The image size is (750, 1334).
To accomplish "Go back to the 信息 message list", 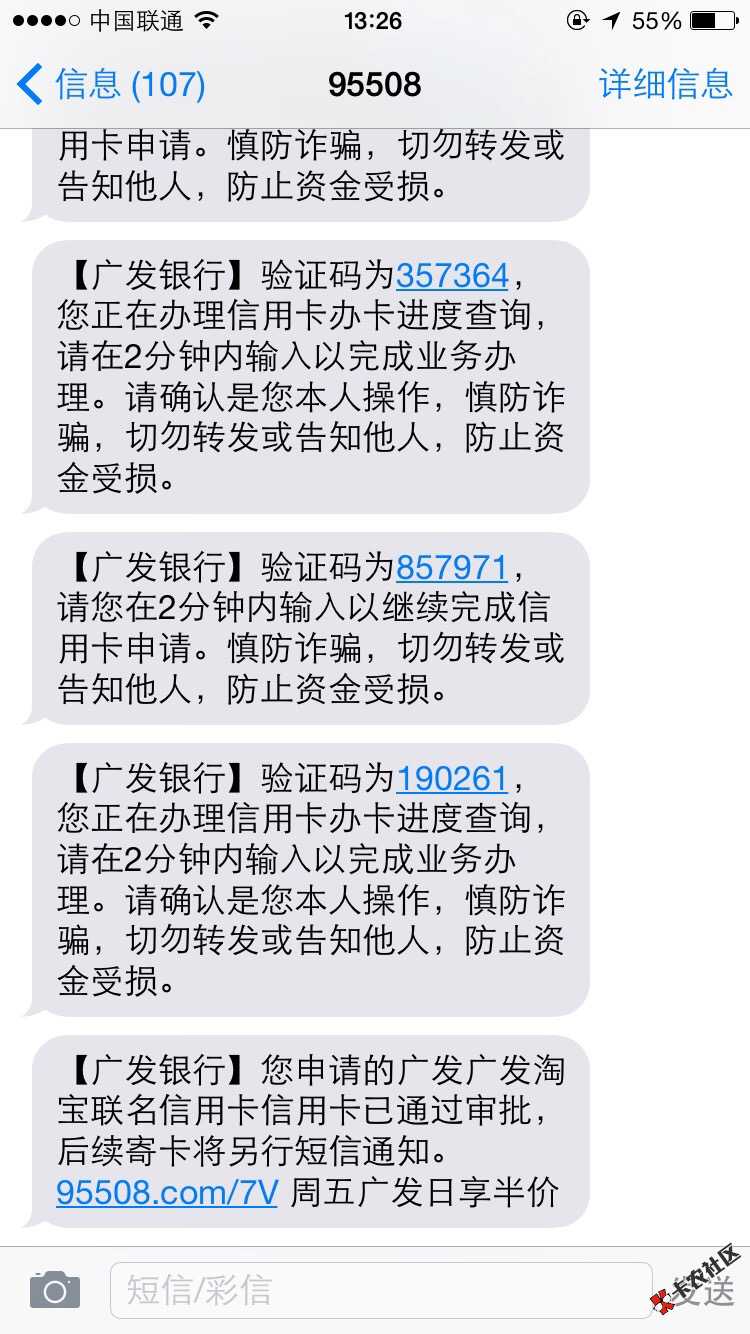I will [110, 84].
